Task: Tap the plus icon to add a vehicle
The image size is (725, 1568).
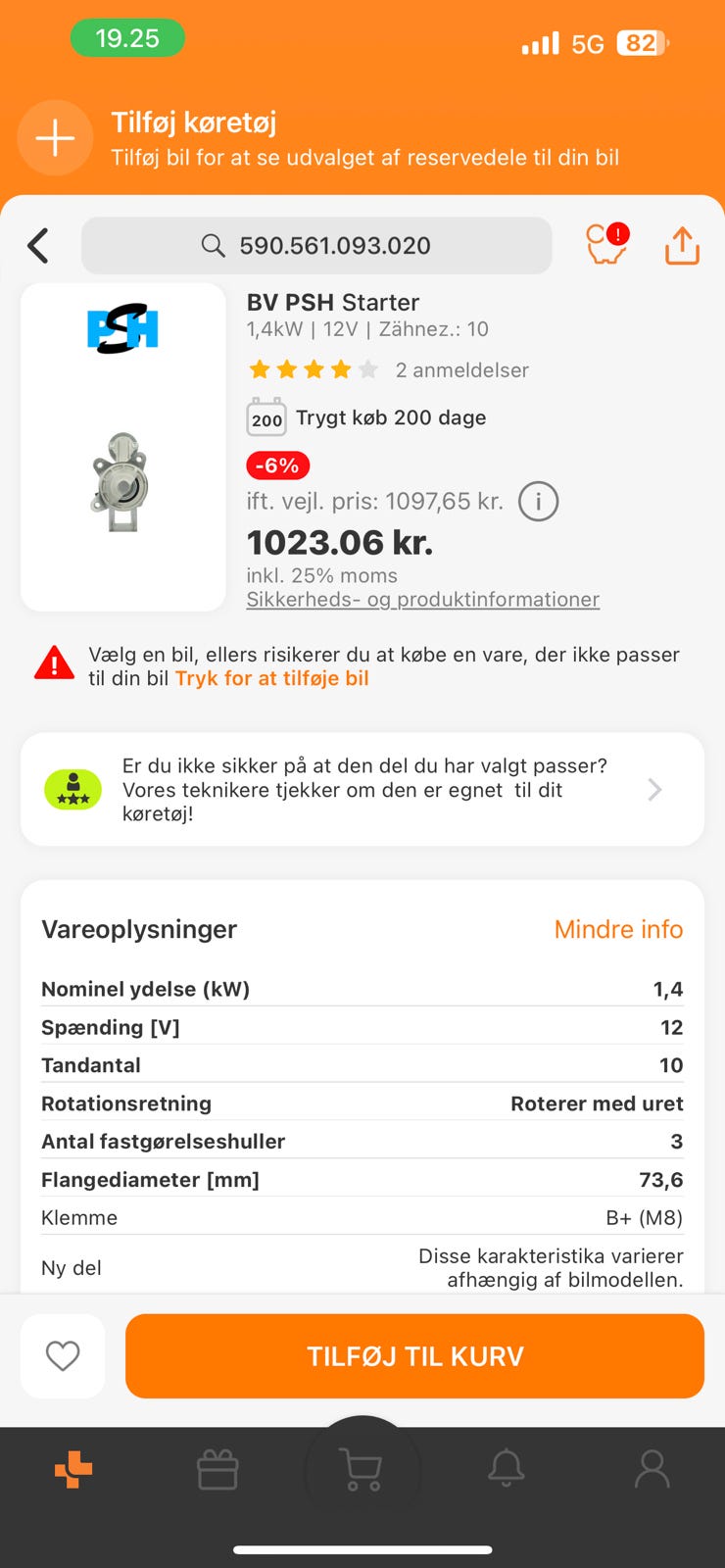Action: click(x=55, y=138)
